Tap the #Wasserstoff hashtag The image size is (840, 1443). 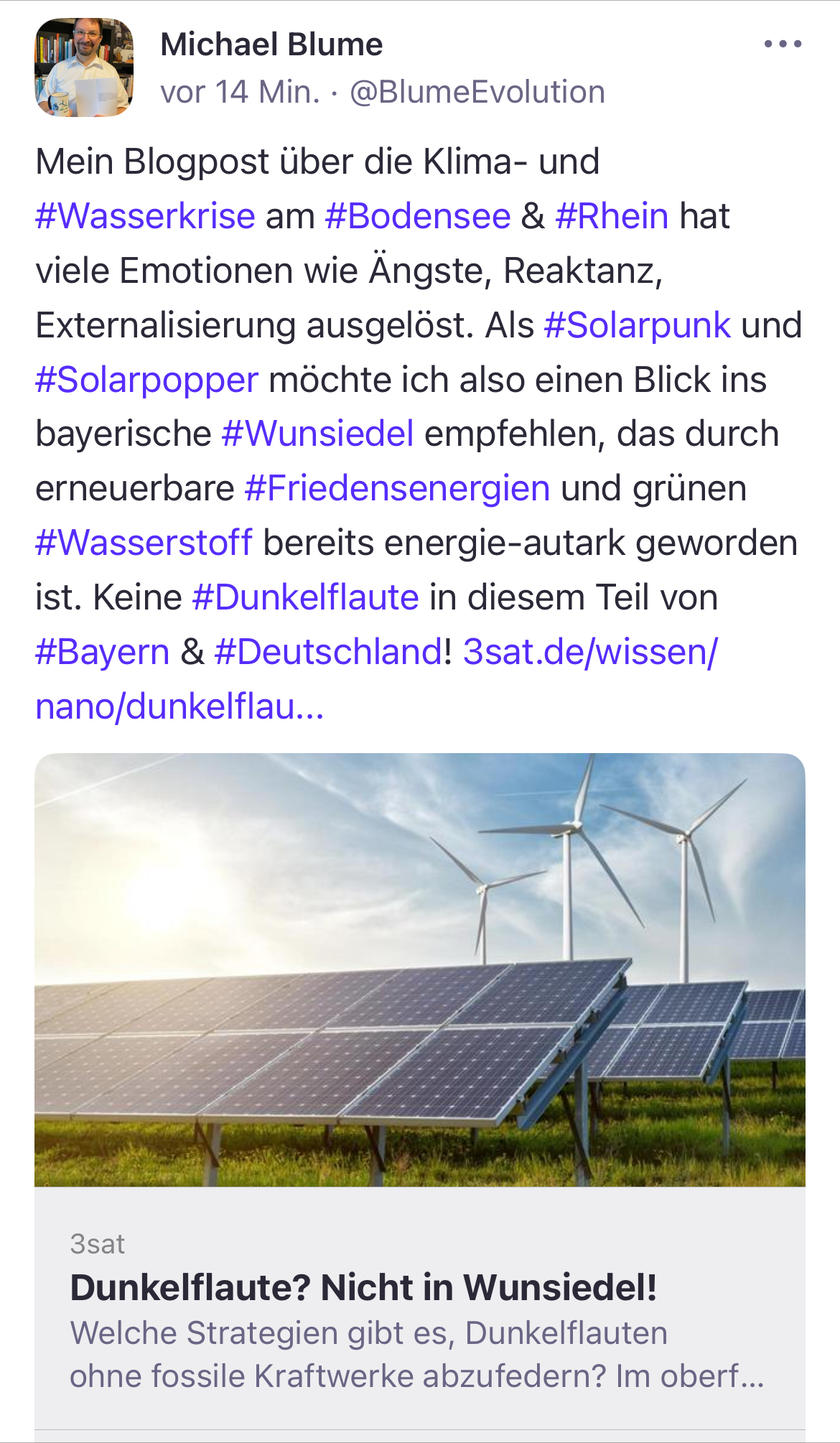coord(144,543)
